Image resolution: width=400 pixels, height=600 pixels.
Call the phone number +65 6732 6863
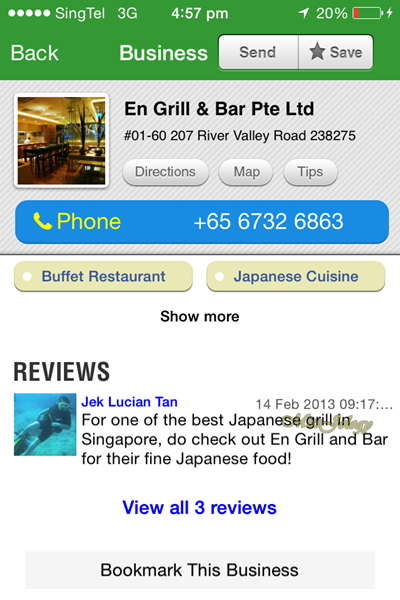202,222
